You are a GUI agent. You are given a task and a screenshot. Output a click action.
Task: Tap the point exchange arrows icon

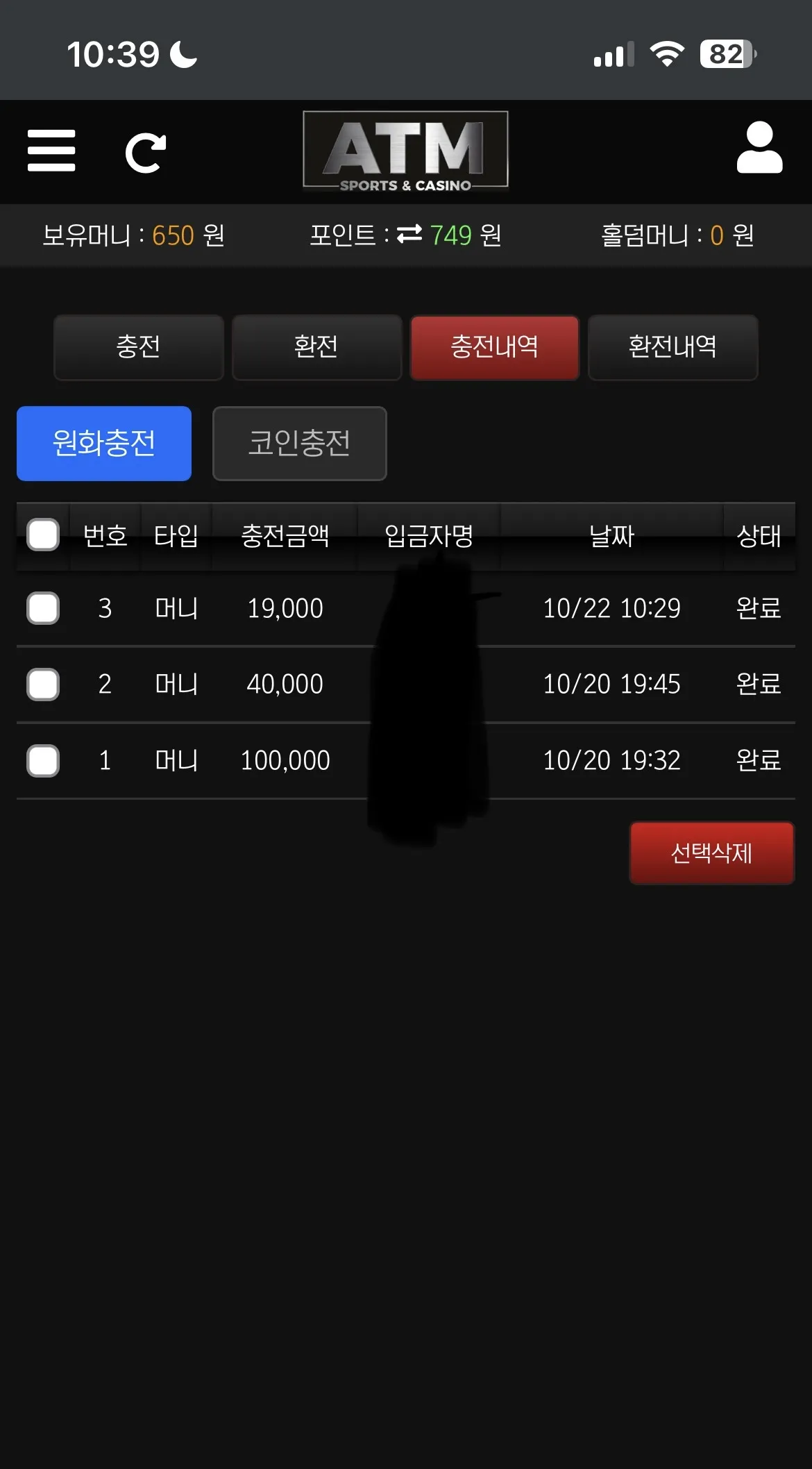click(409, 235)
